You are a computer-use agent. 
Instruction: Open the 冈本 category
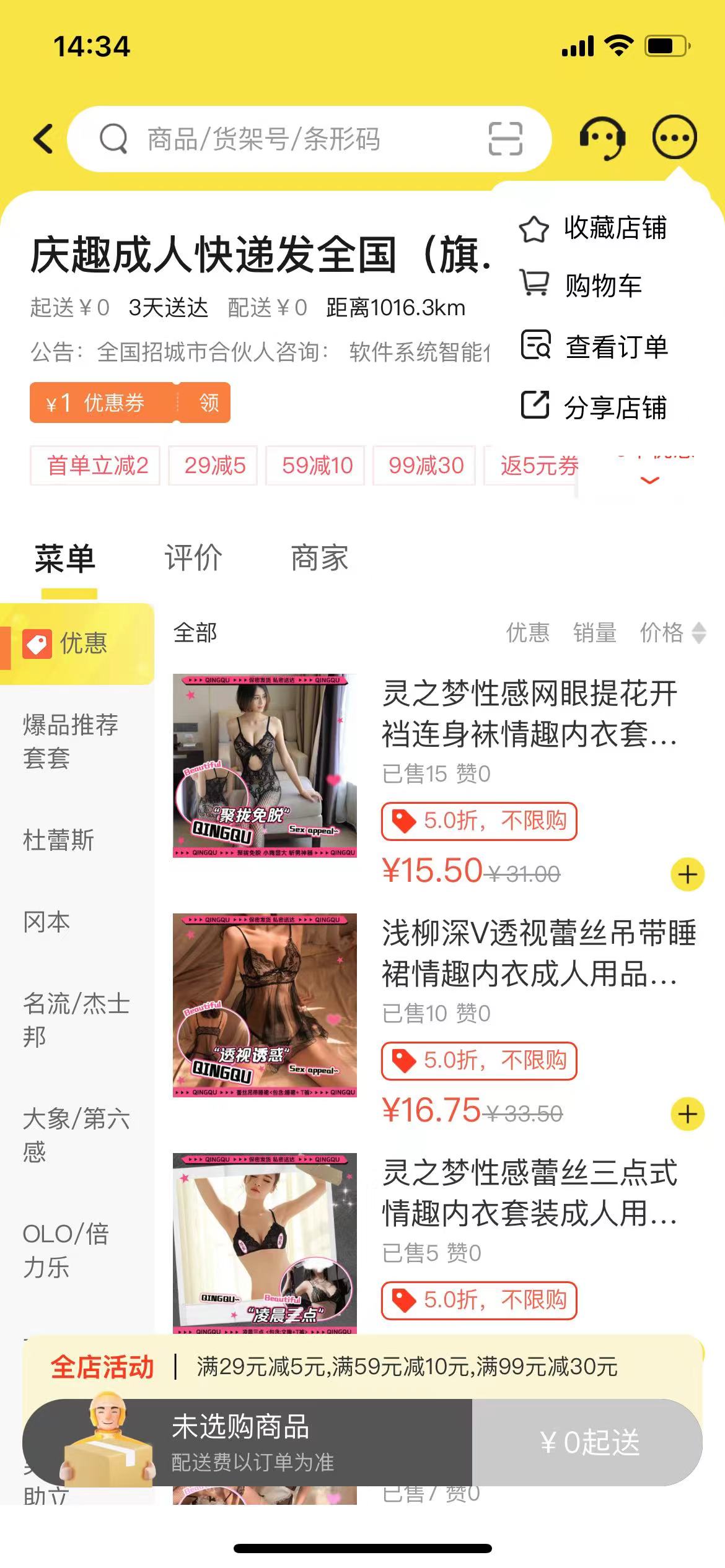point(46,922)
